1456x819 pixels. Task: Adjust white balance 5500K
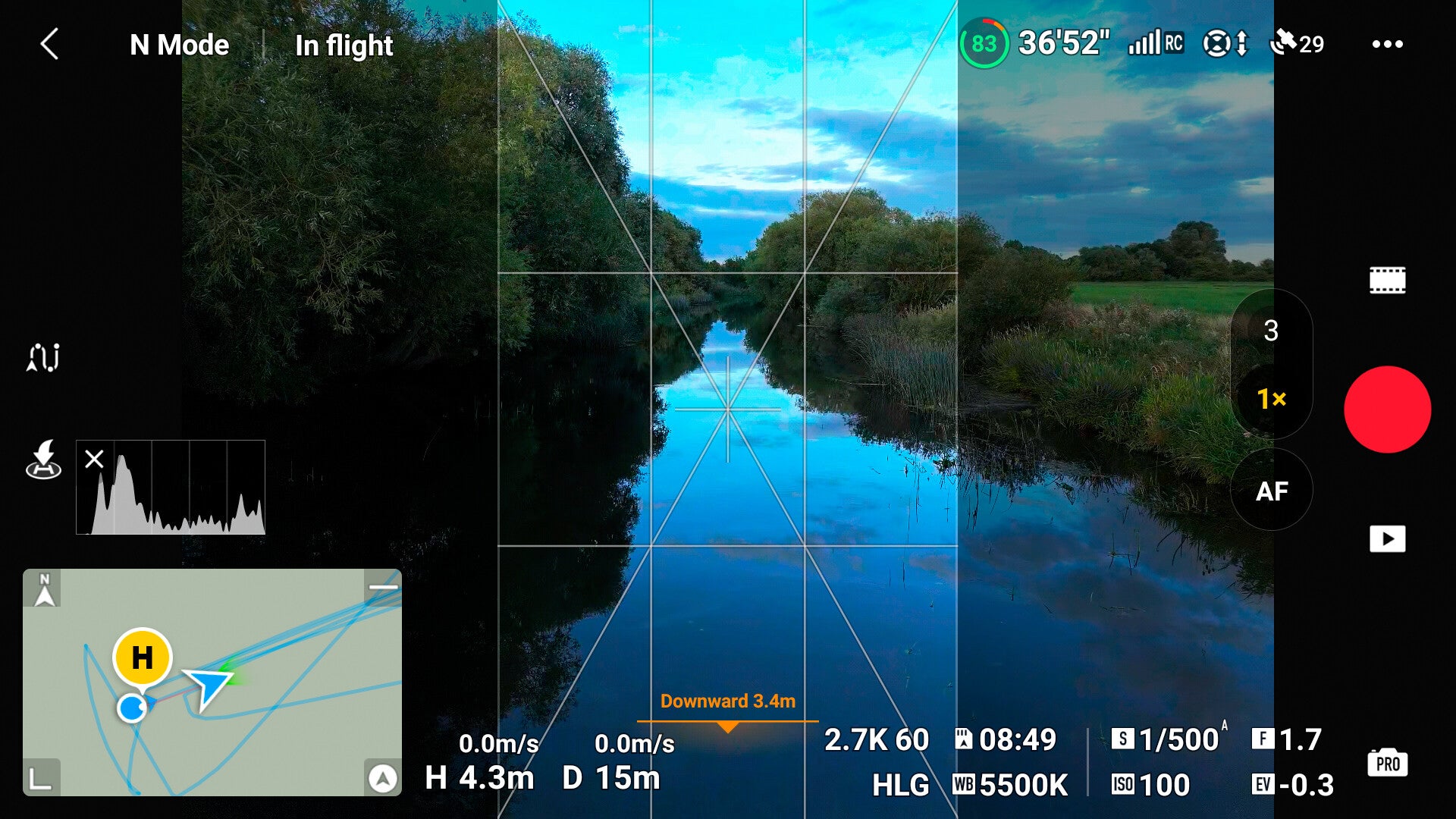pos(1010,785)
